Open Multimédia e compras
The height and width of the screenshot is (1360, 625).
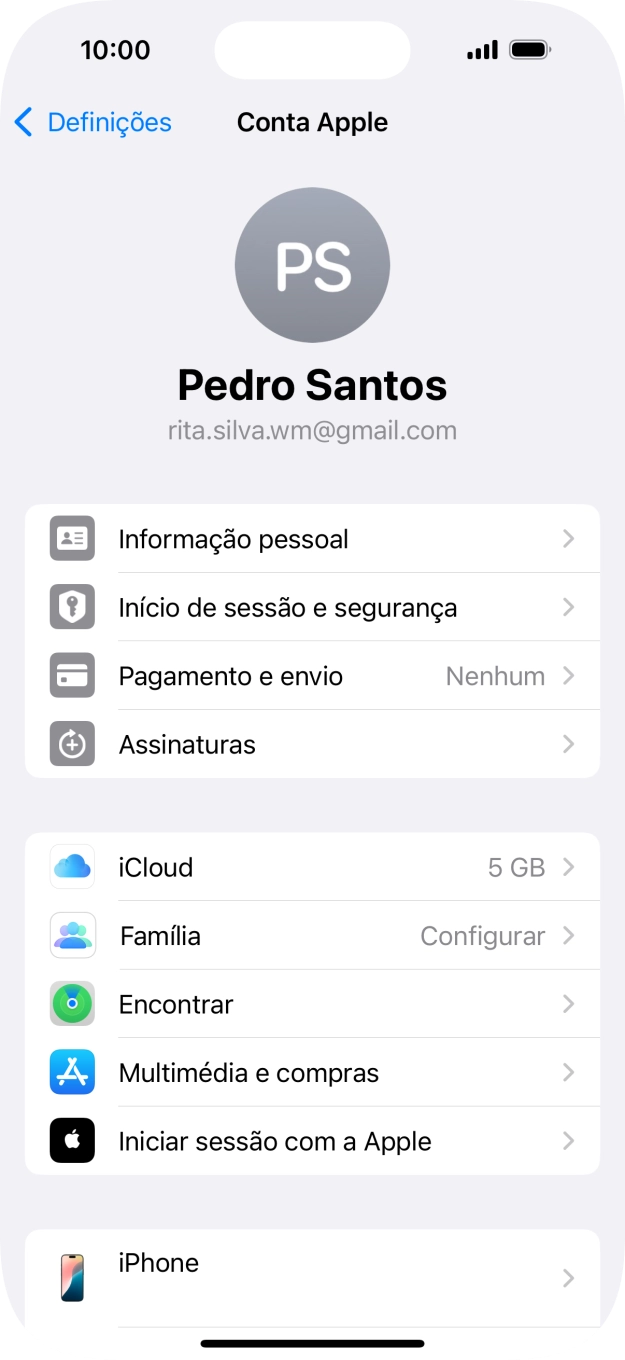(x=312, y=1073)
